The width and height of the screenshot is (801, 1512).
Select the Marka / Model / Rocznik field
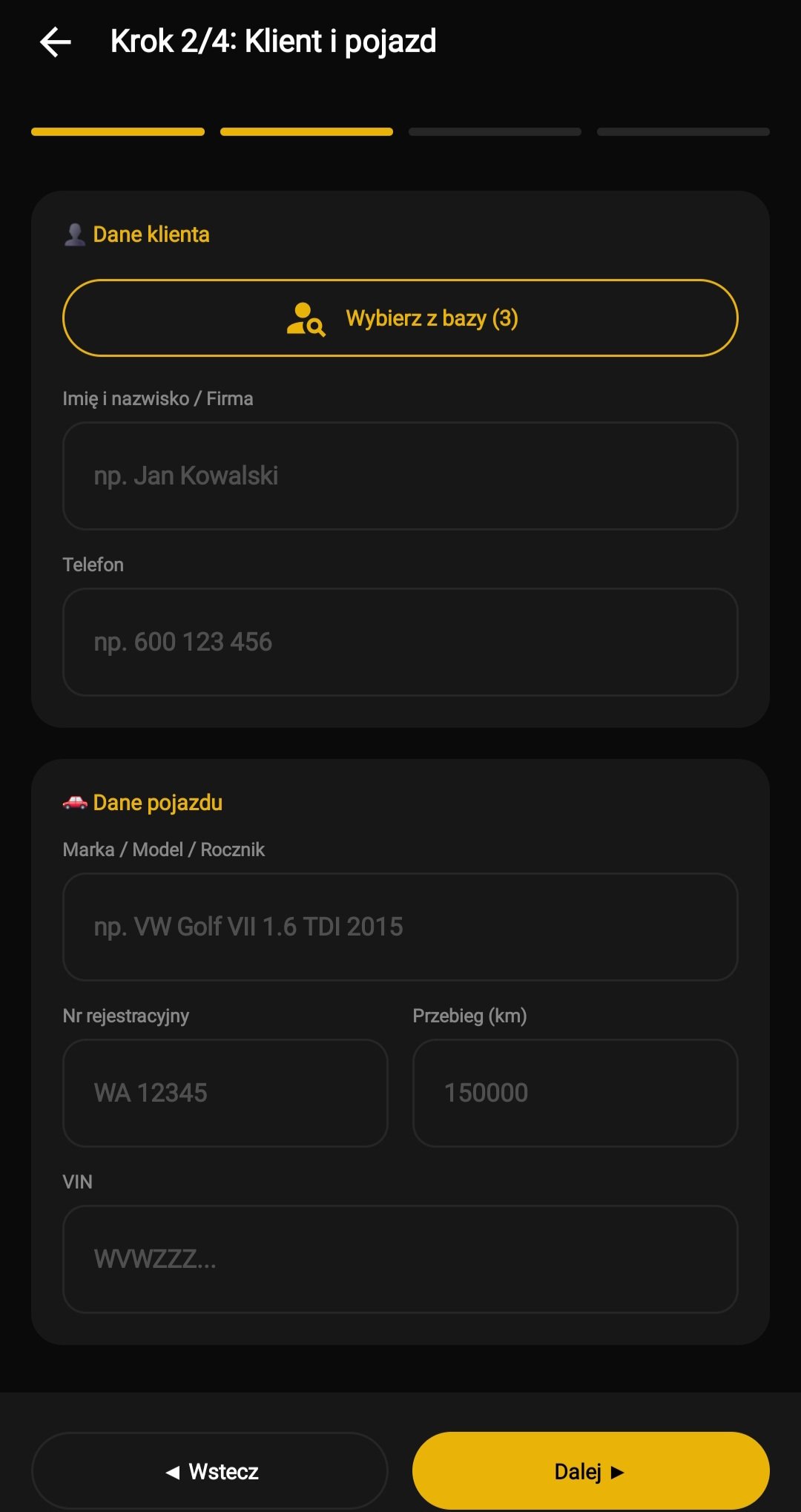(x=400, y=927)
